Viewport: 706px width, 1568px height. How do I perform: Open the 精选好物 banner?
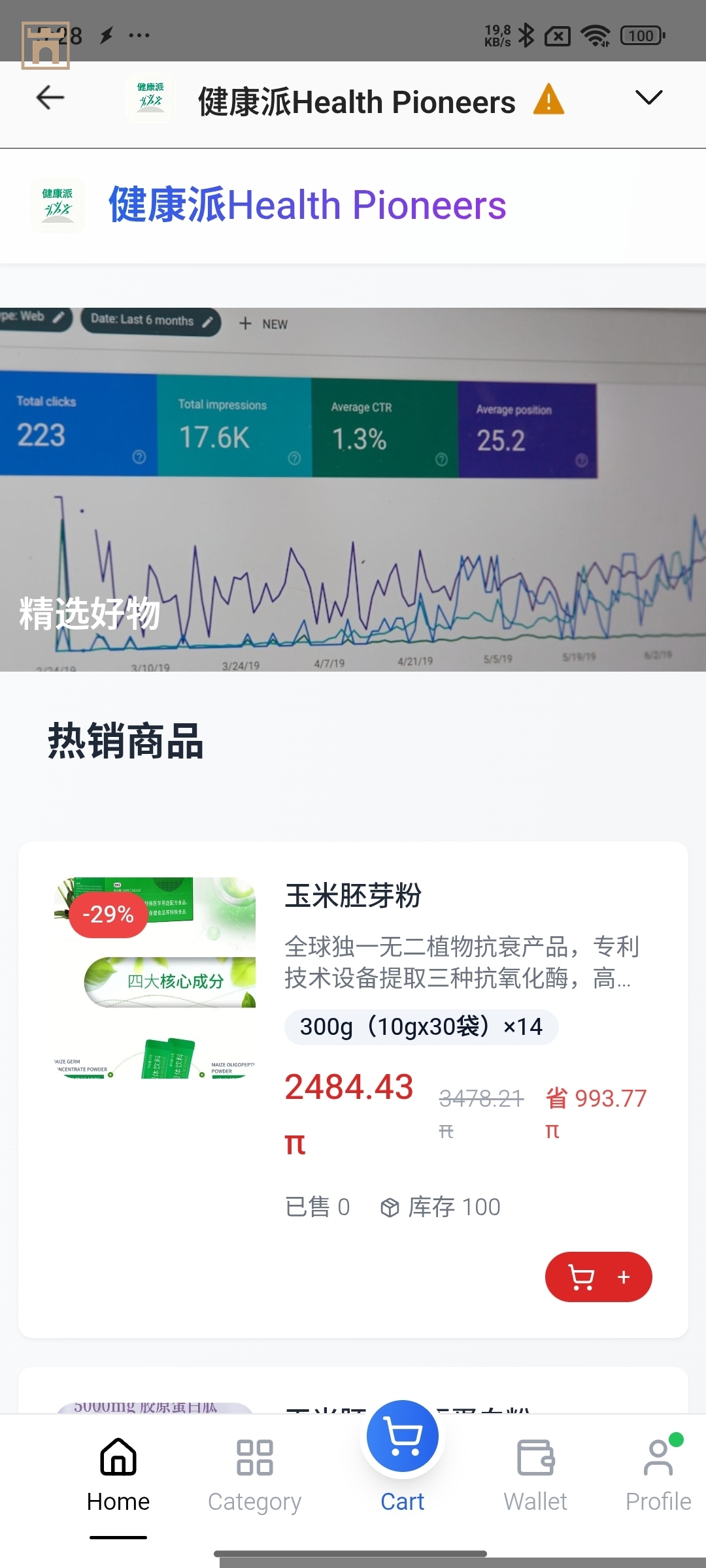click(353, 489)
